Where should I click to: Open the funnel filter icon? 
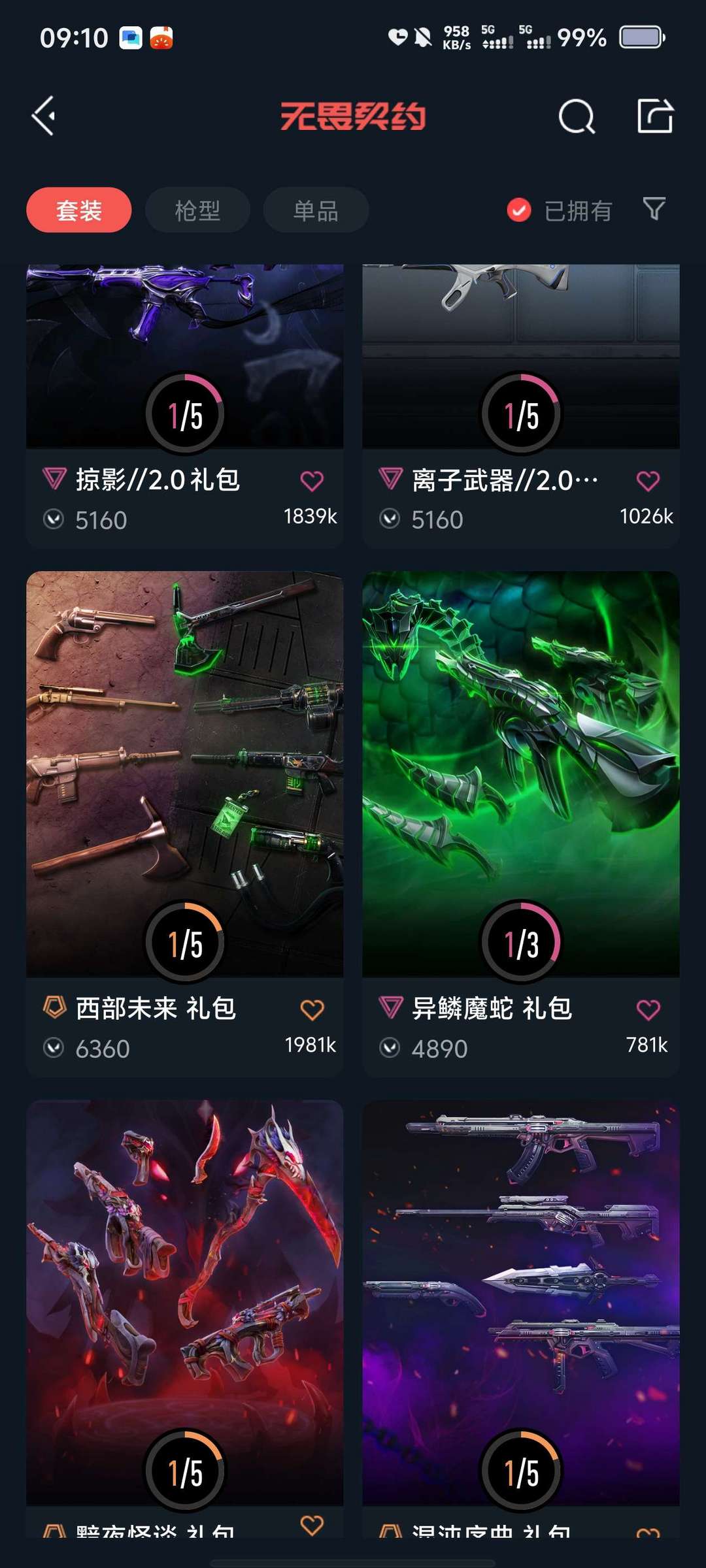coord(654,209)
